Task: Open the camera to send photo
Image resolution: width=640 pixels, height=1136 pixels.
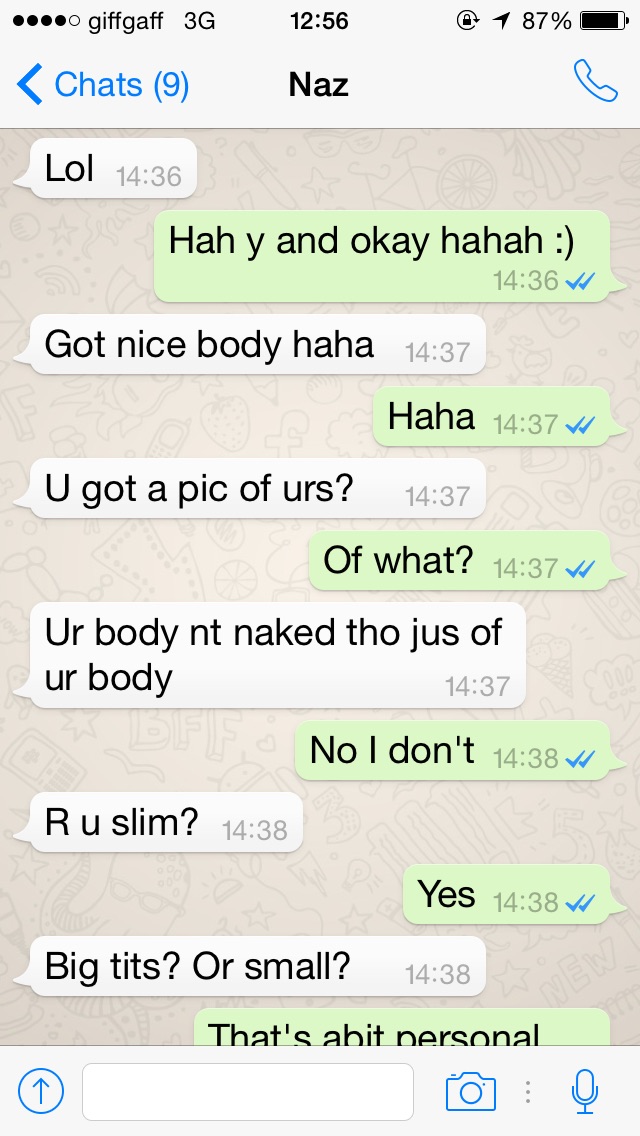Action: coord(470,1091)
